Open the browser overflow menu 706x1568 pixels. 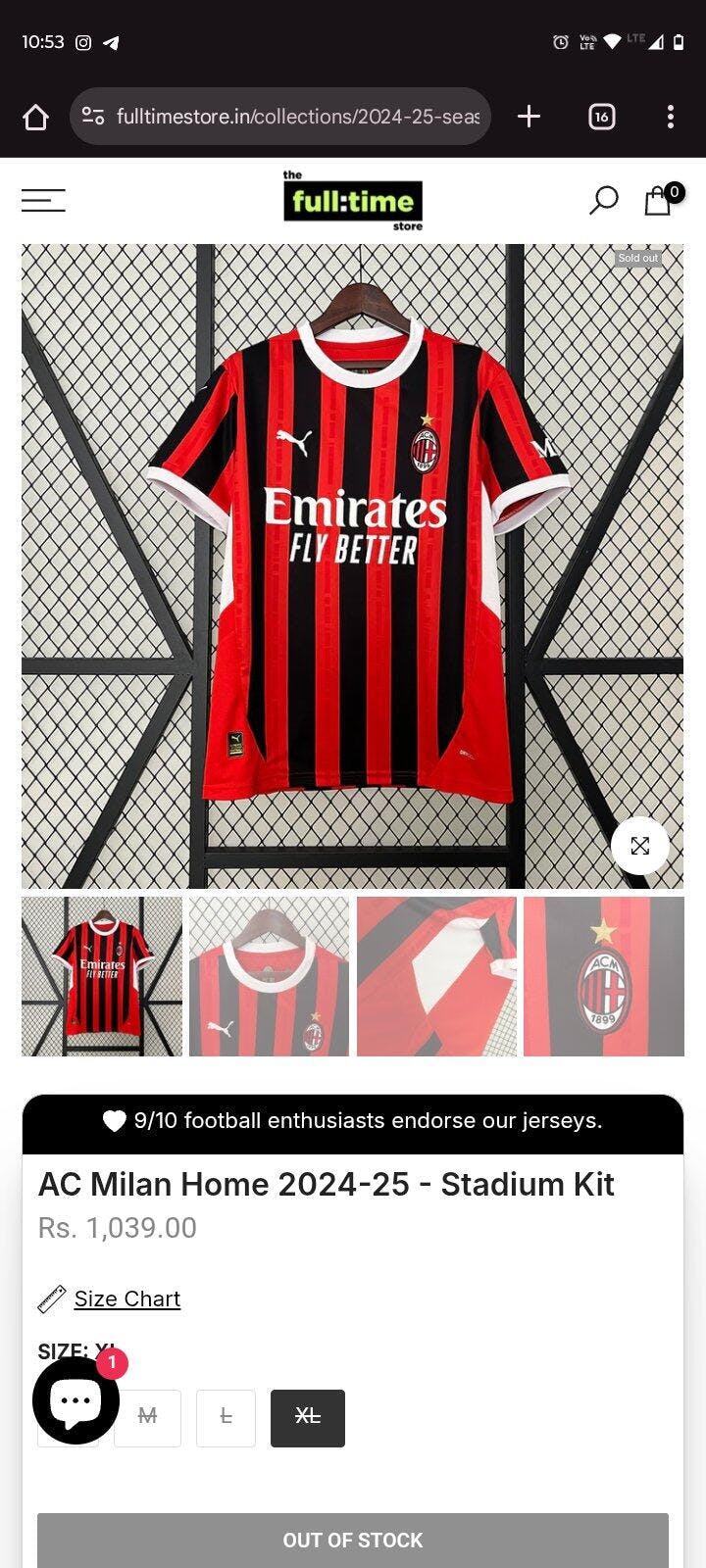click(x=671, y=117)
